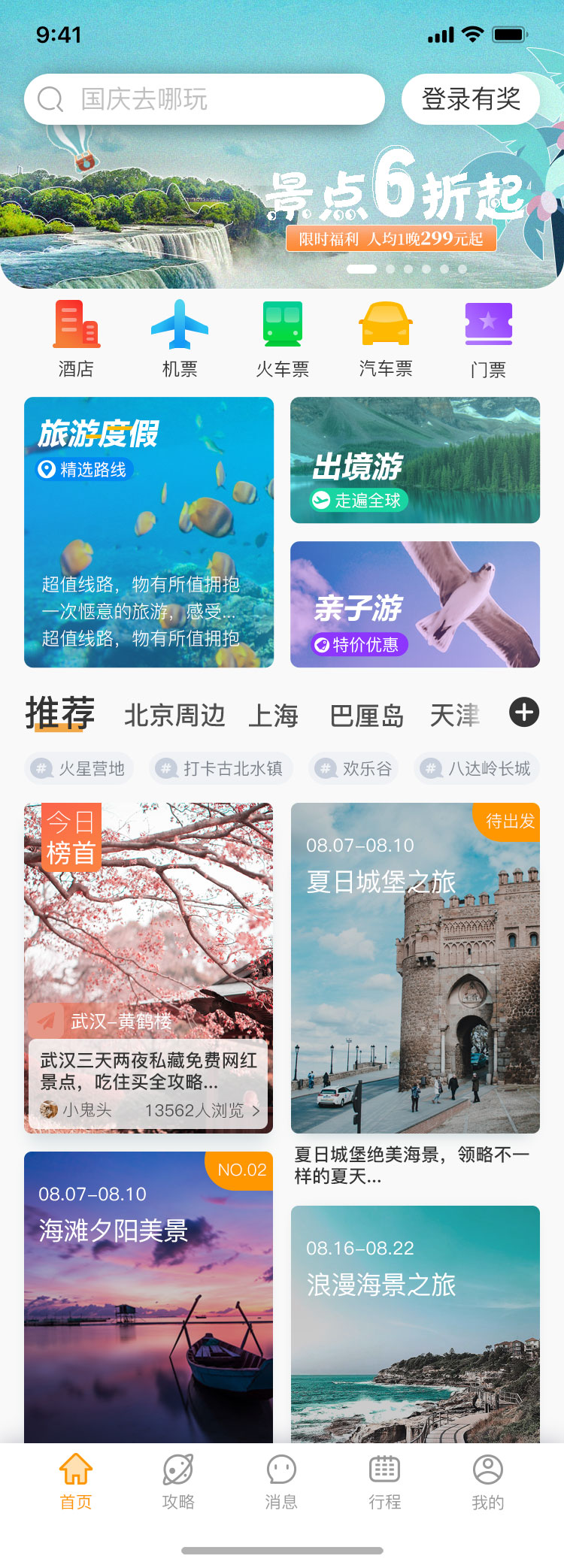The height and width of the screenshot is (1568, 564).
Task: Go to the 攻略 tab
Action: click(178, 1481)
